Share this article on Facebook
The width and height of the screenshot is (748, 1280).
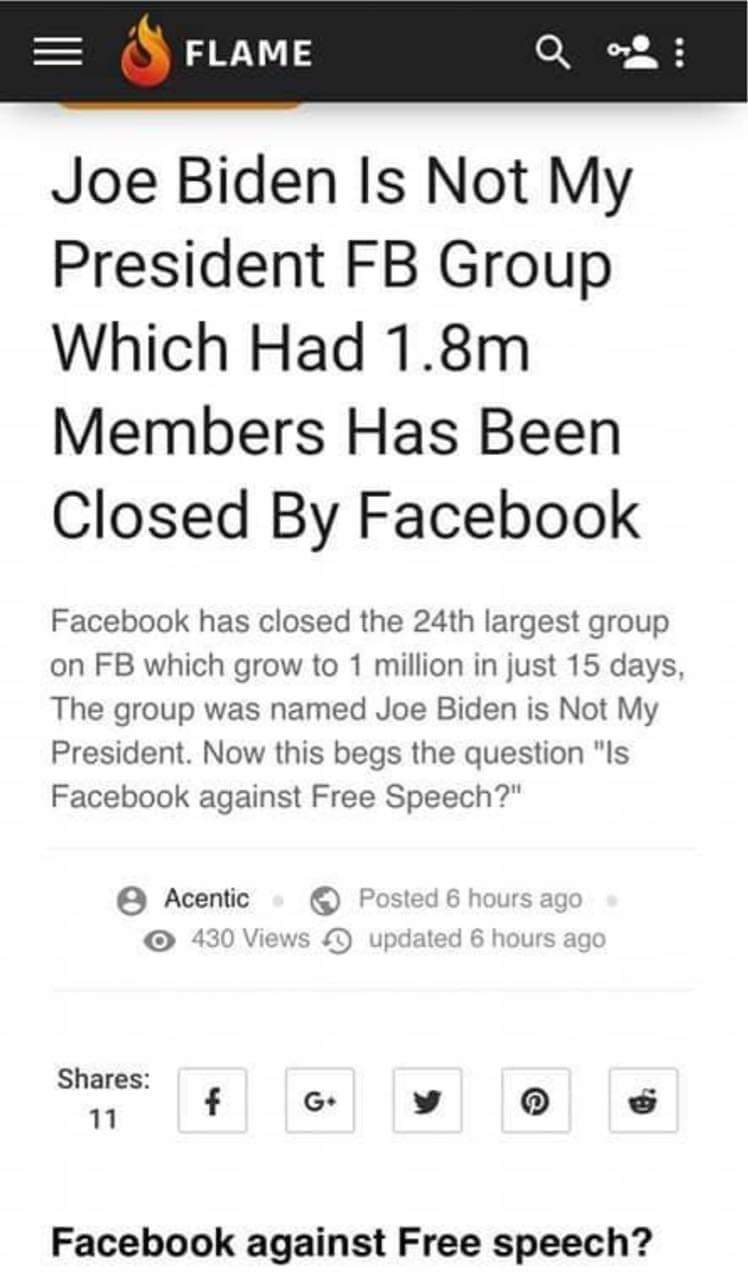[x=212, y=1101]
